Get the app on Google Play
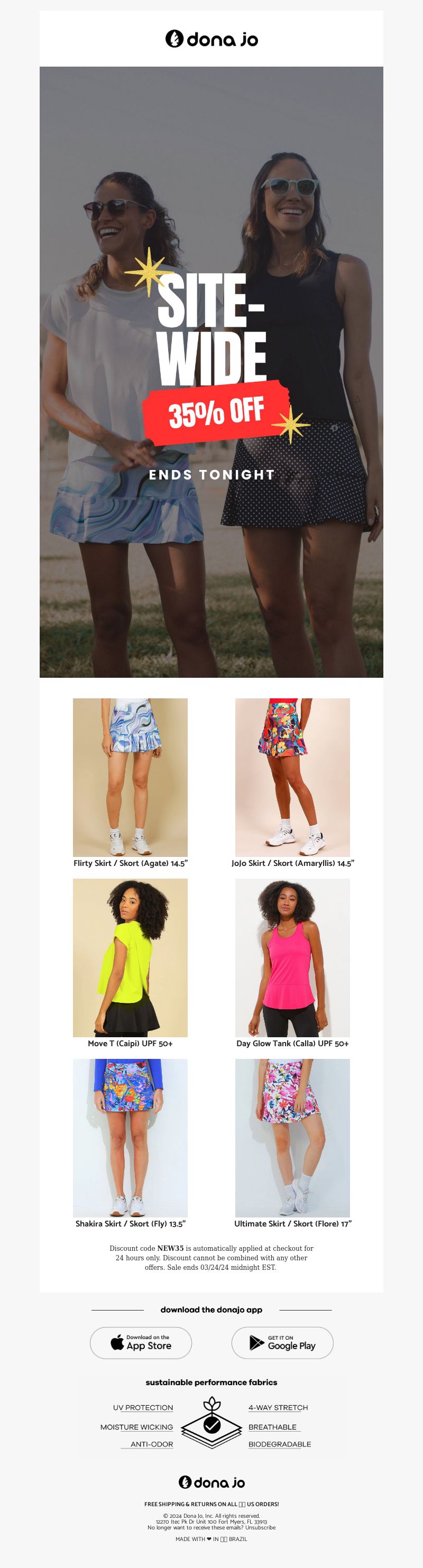 [x=282, y=1343]
